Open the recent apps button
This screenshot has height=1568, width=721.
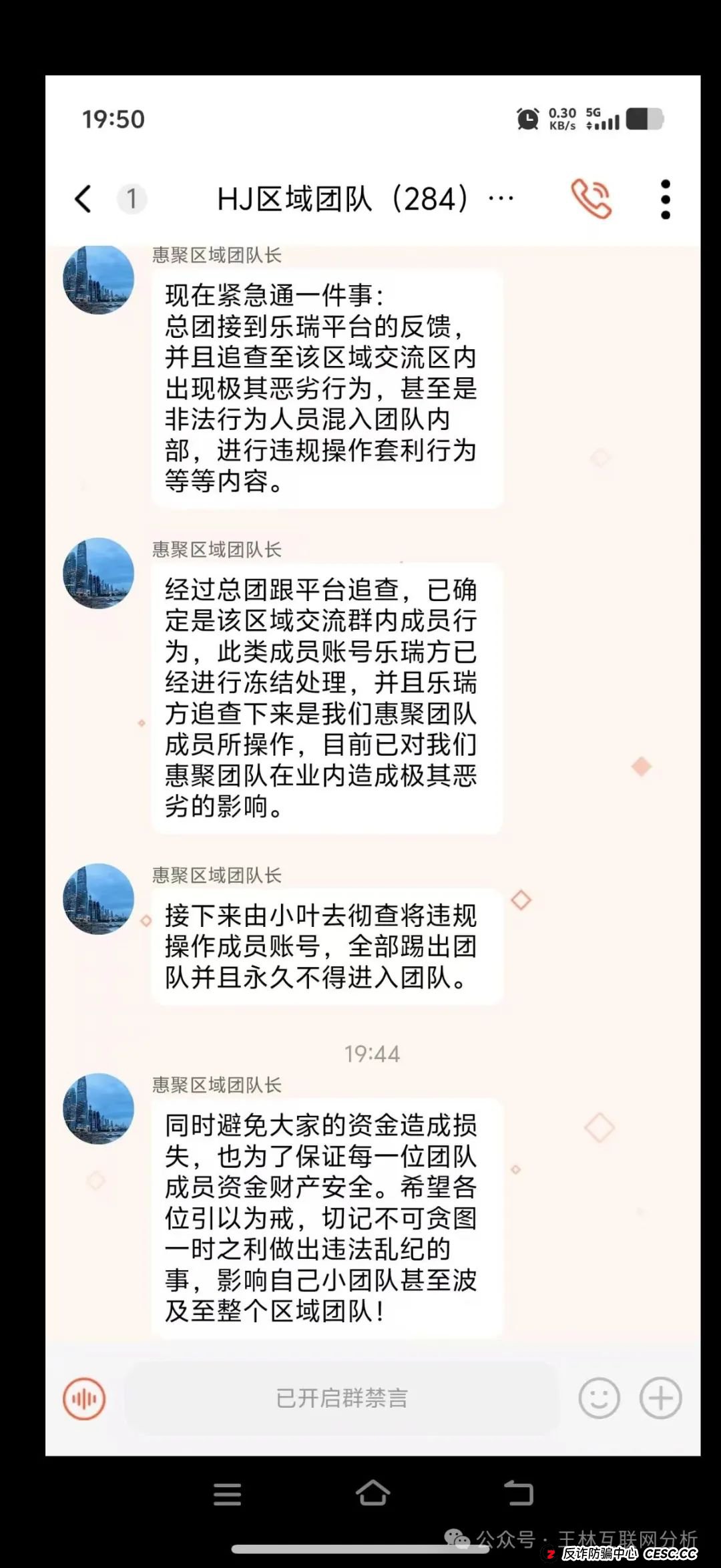pyautogui.click(x=227, y=1494)
